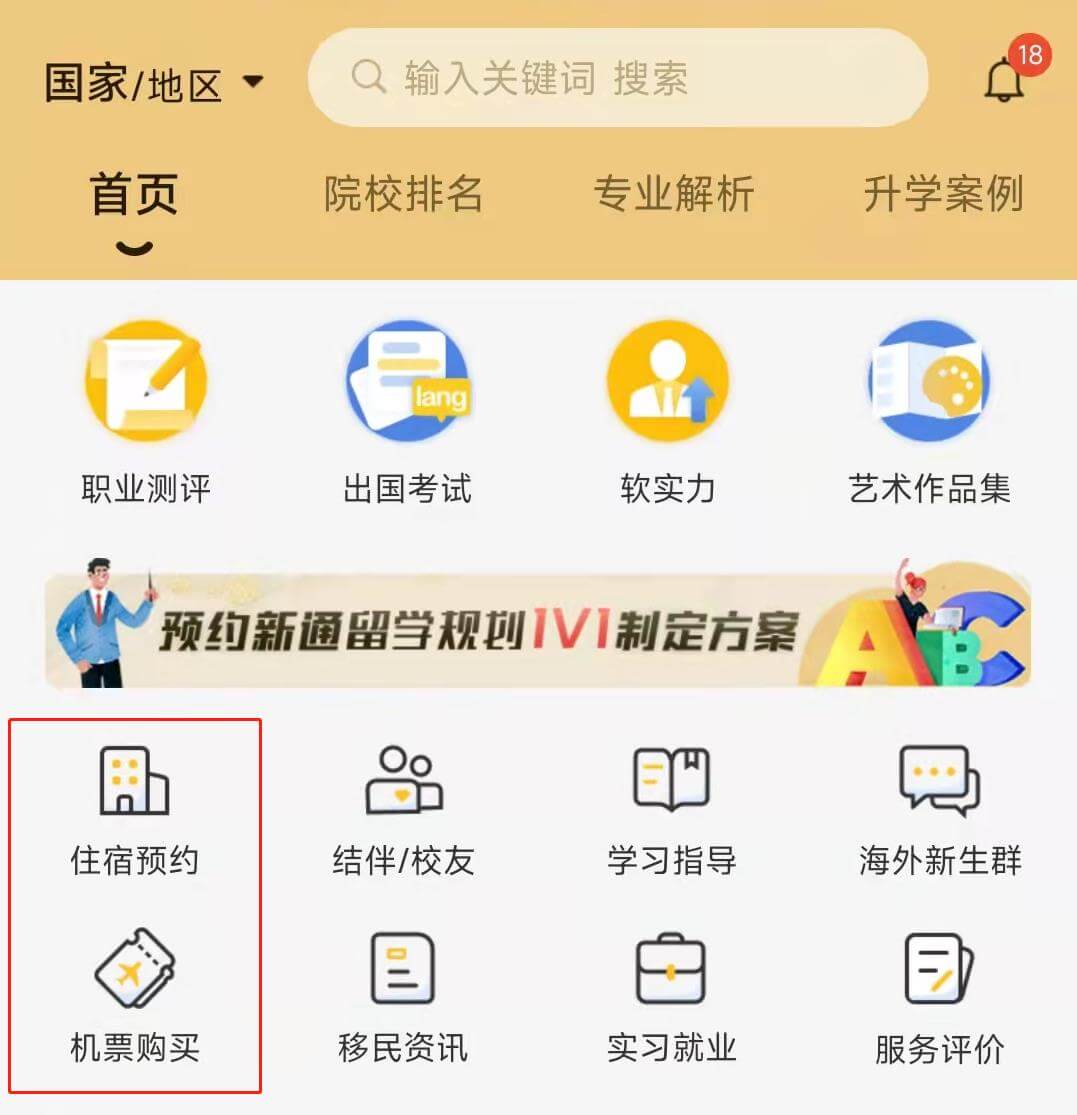
Task: Open 软实力
Action: [667, 412]
